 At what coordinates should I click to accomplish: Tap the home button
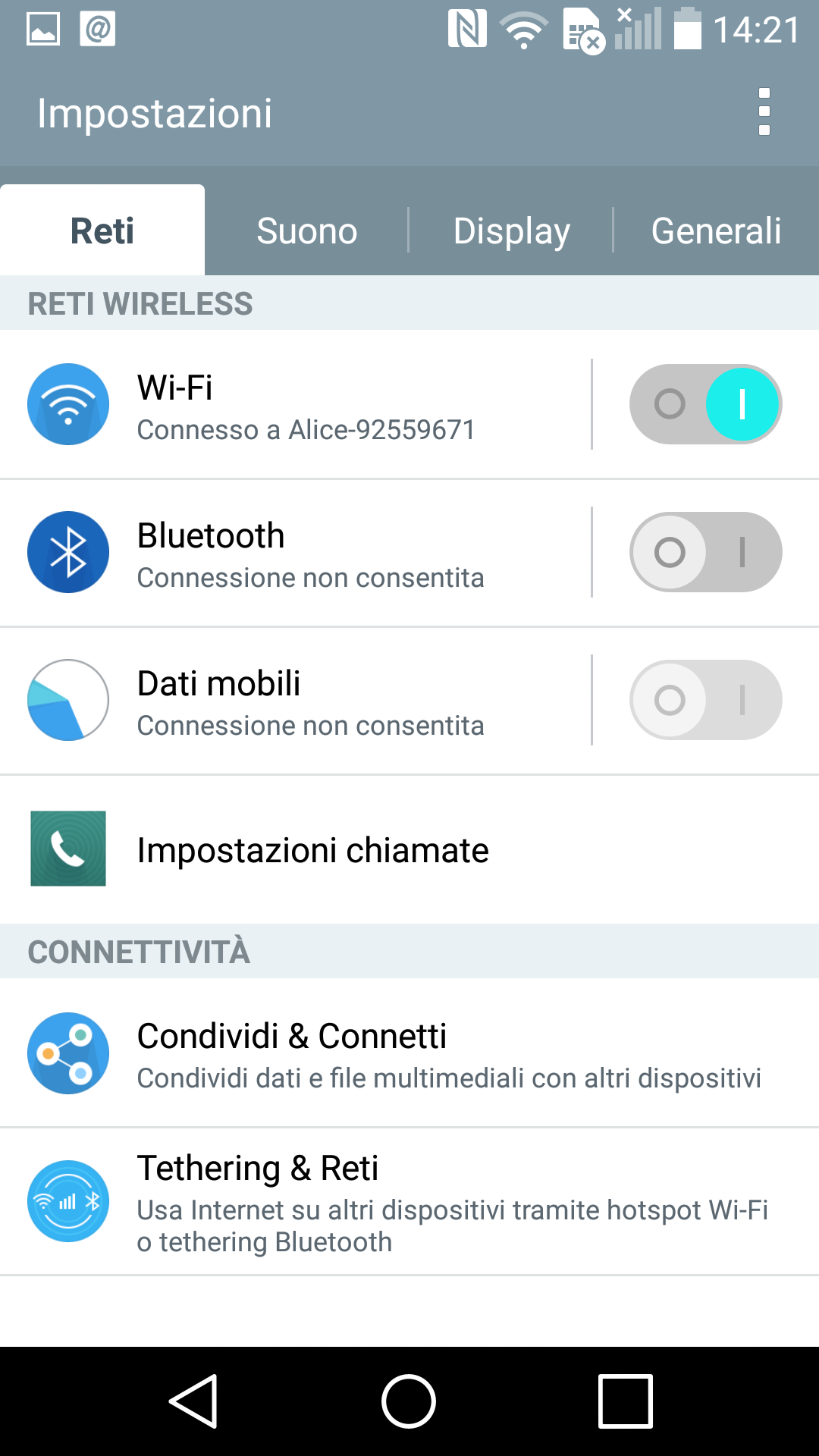pos(409,1401)
